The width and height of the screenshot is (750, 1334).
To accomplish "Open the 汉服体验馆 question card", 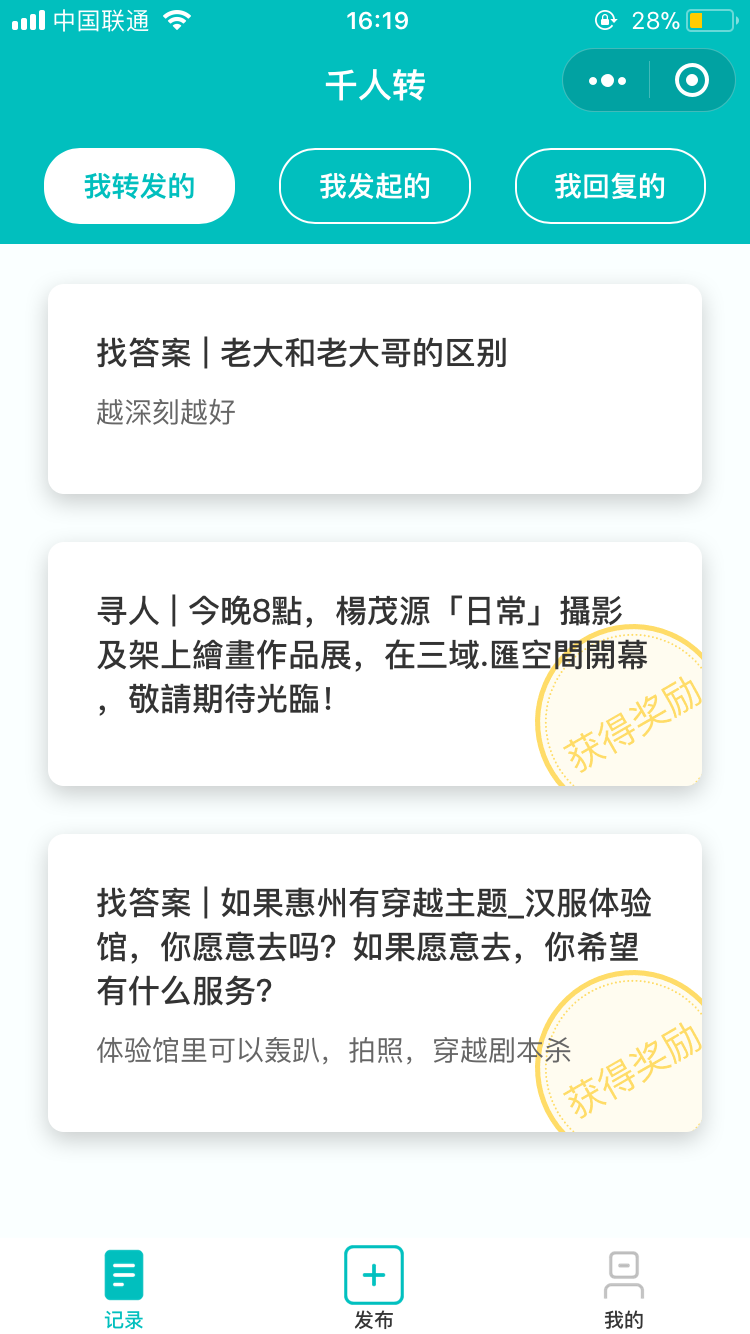I will coord(375,983).
